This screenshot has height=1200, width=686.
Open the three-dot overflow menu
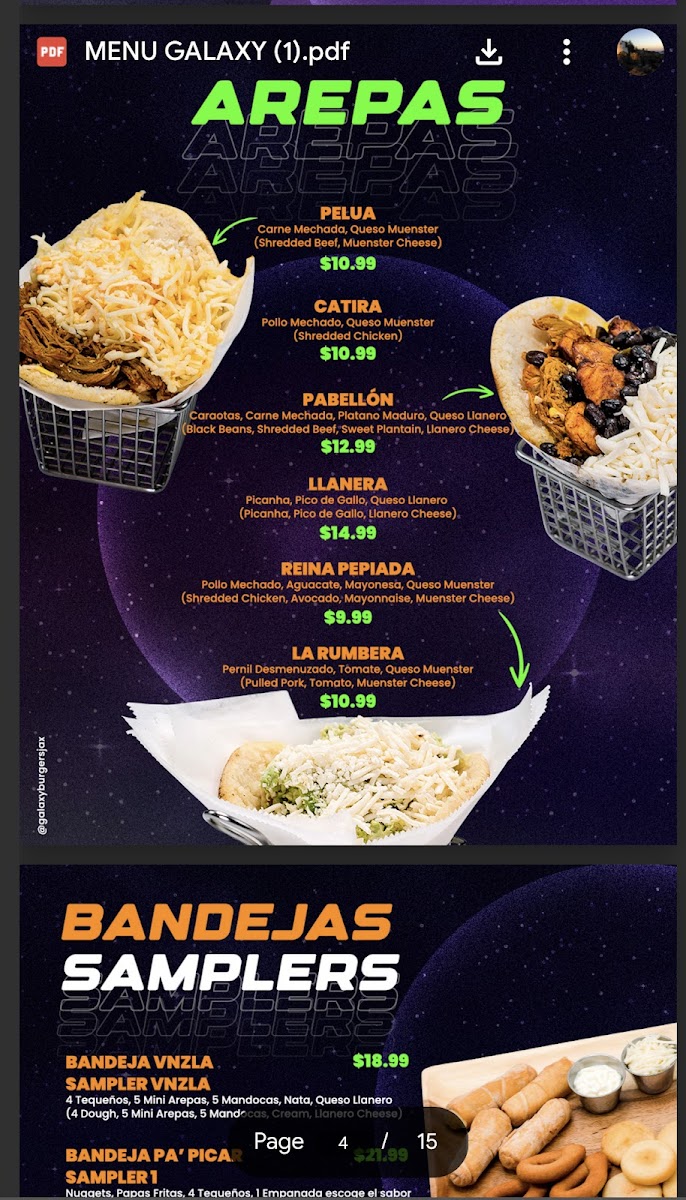(x=566, y=52)
